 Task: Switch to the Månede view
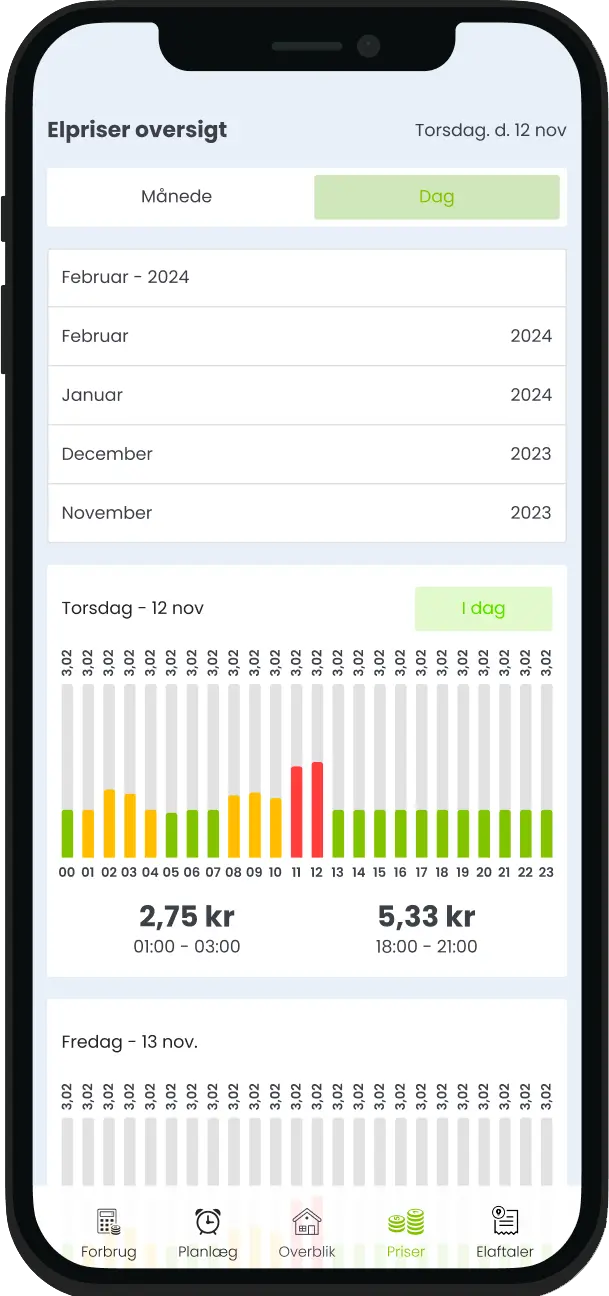click(177, 197)
